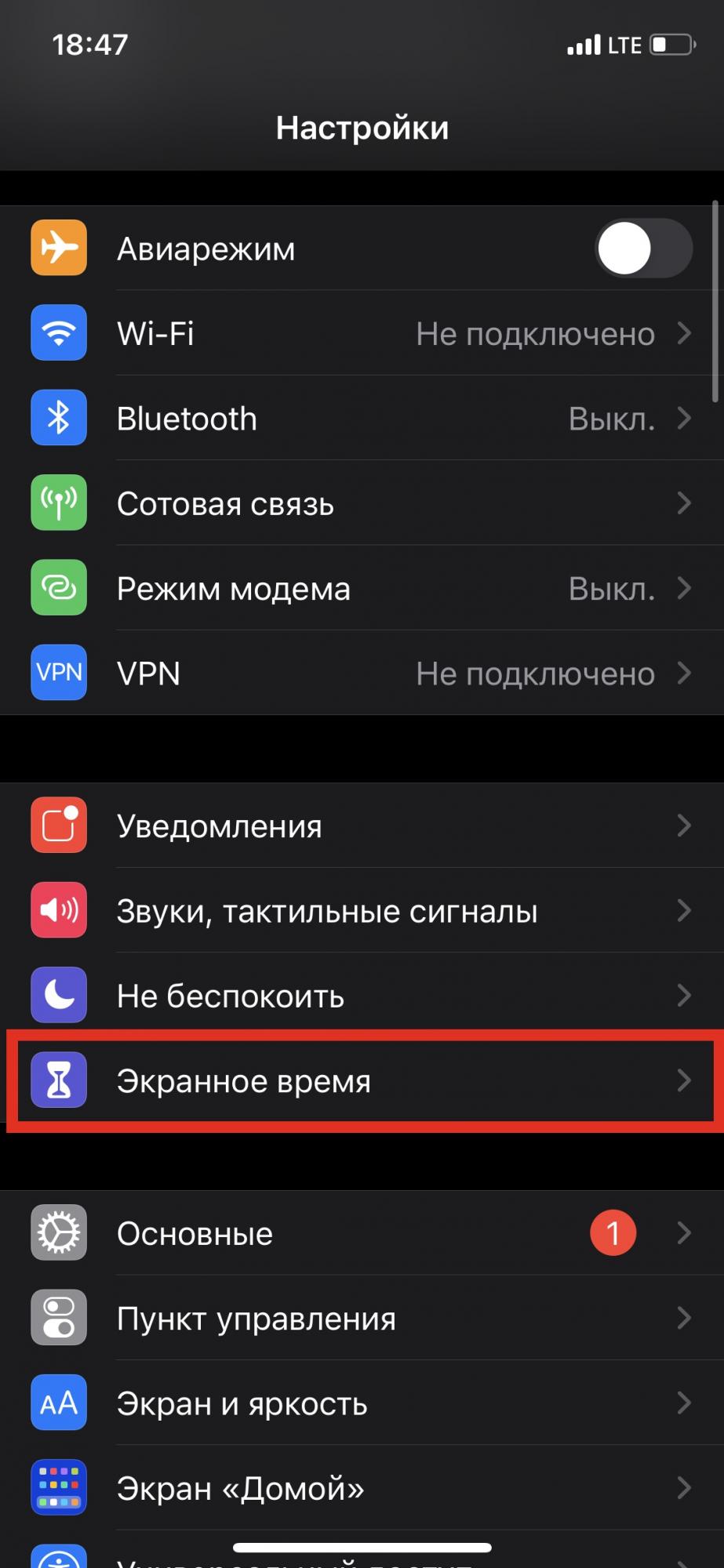Tap the Bluetooth icon
The height and width of the screenshot is (1568, 724).
point(58,418)
